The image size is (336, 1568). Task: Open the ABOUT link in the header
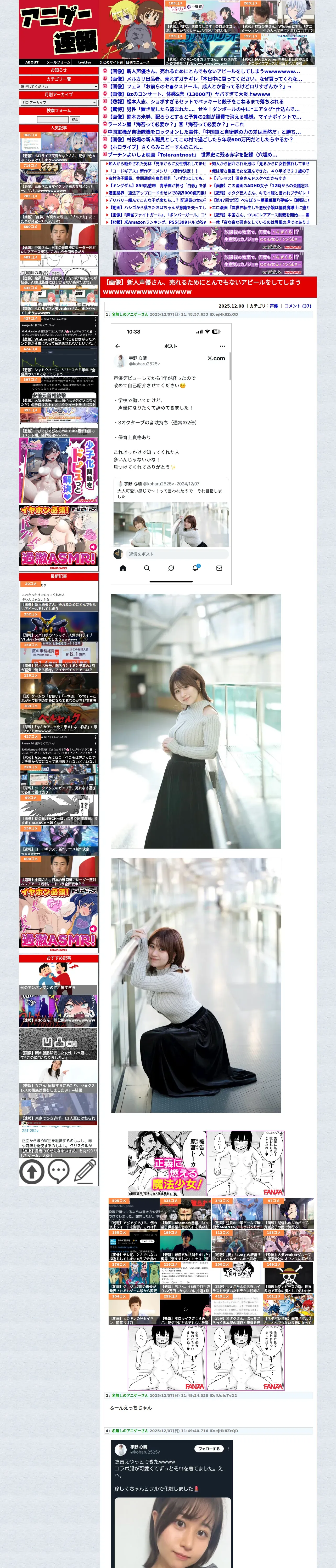click(x=32, y=62)
